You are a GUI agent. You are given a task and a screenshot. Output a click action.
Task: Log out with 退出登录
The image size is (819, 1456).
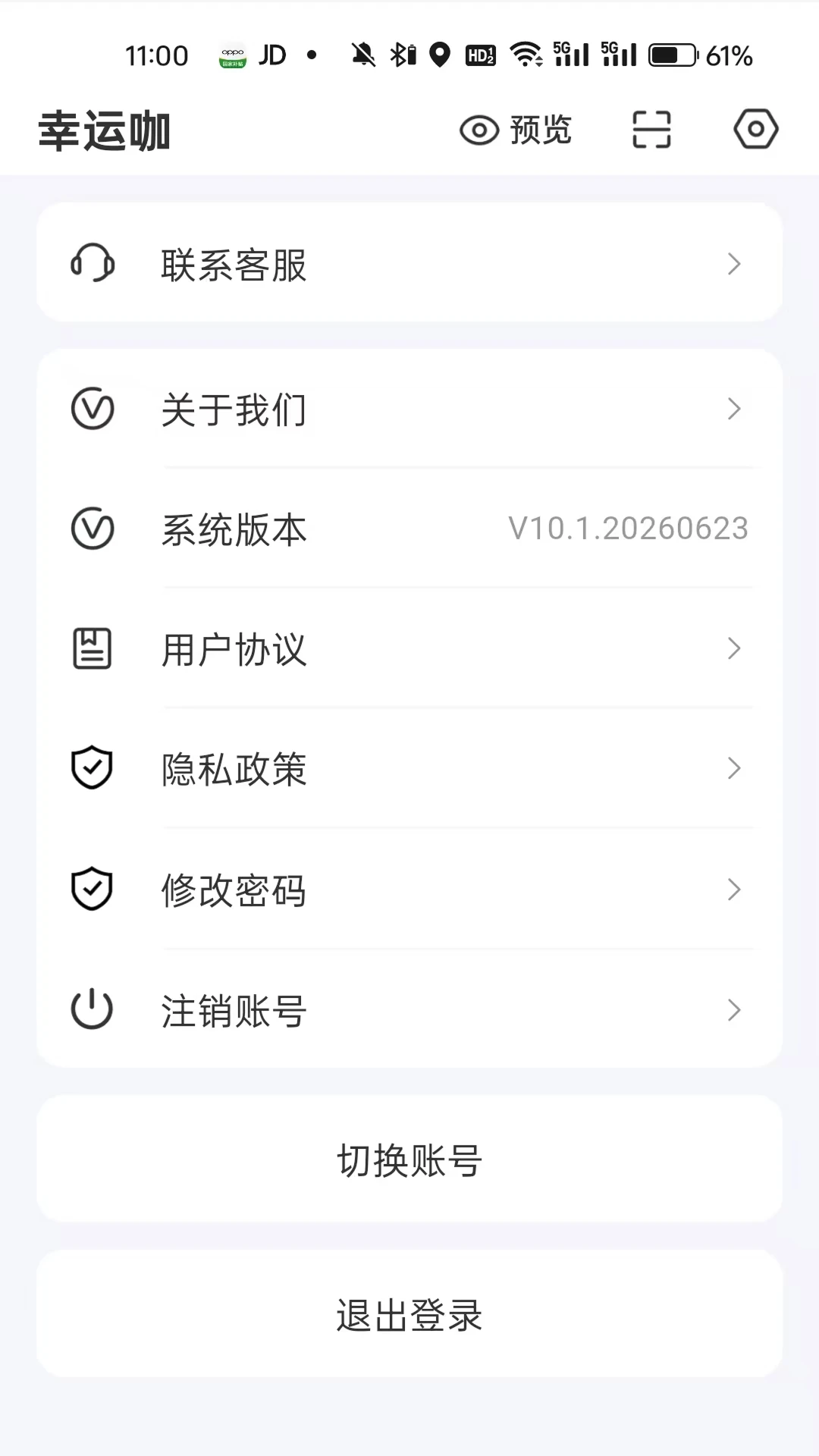point(409,1314)
